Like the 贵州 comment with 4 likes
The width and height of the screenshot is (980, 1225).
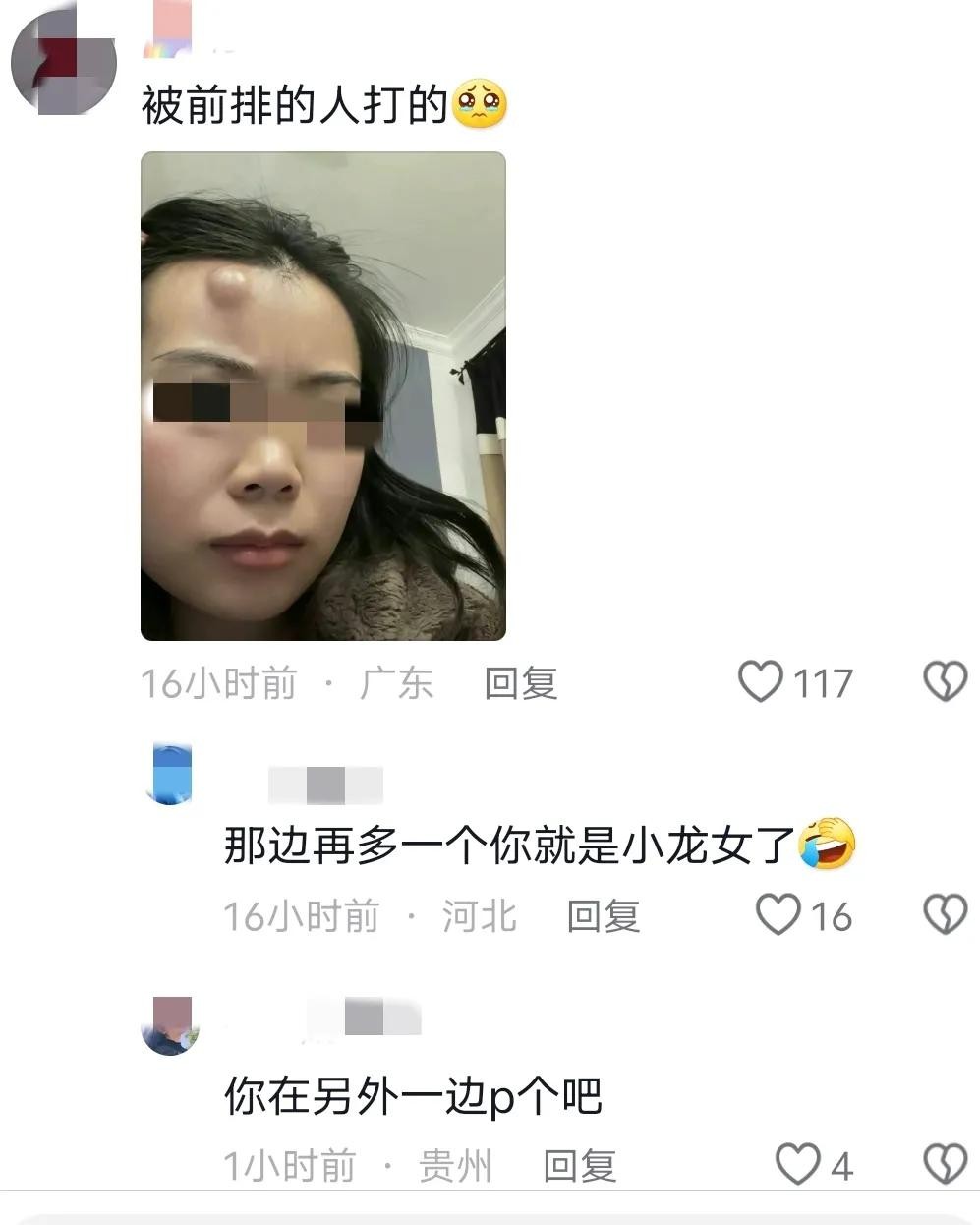click(x=797, y=1165)
